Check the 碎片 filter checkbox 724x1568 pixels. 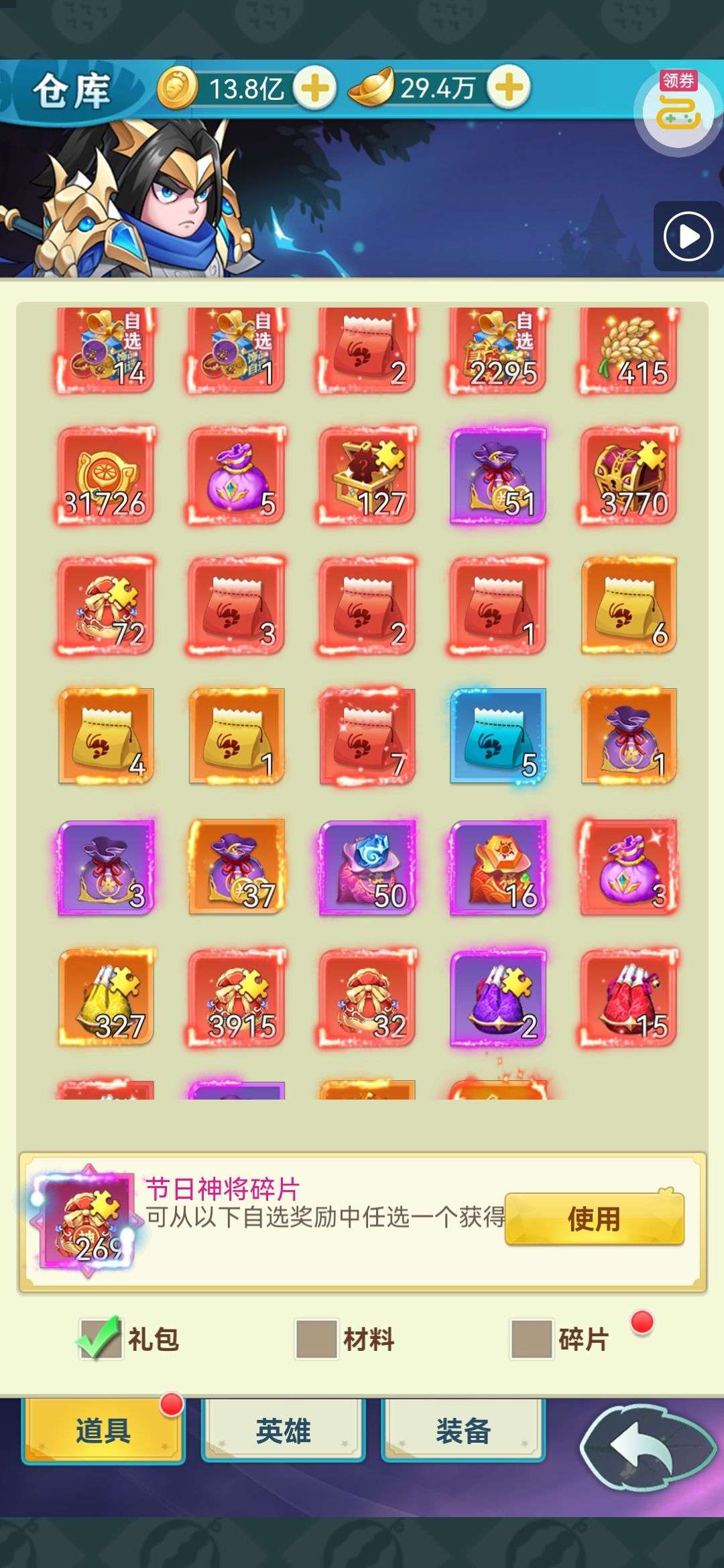tap(531, 1339)
